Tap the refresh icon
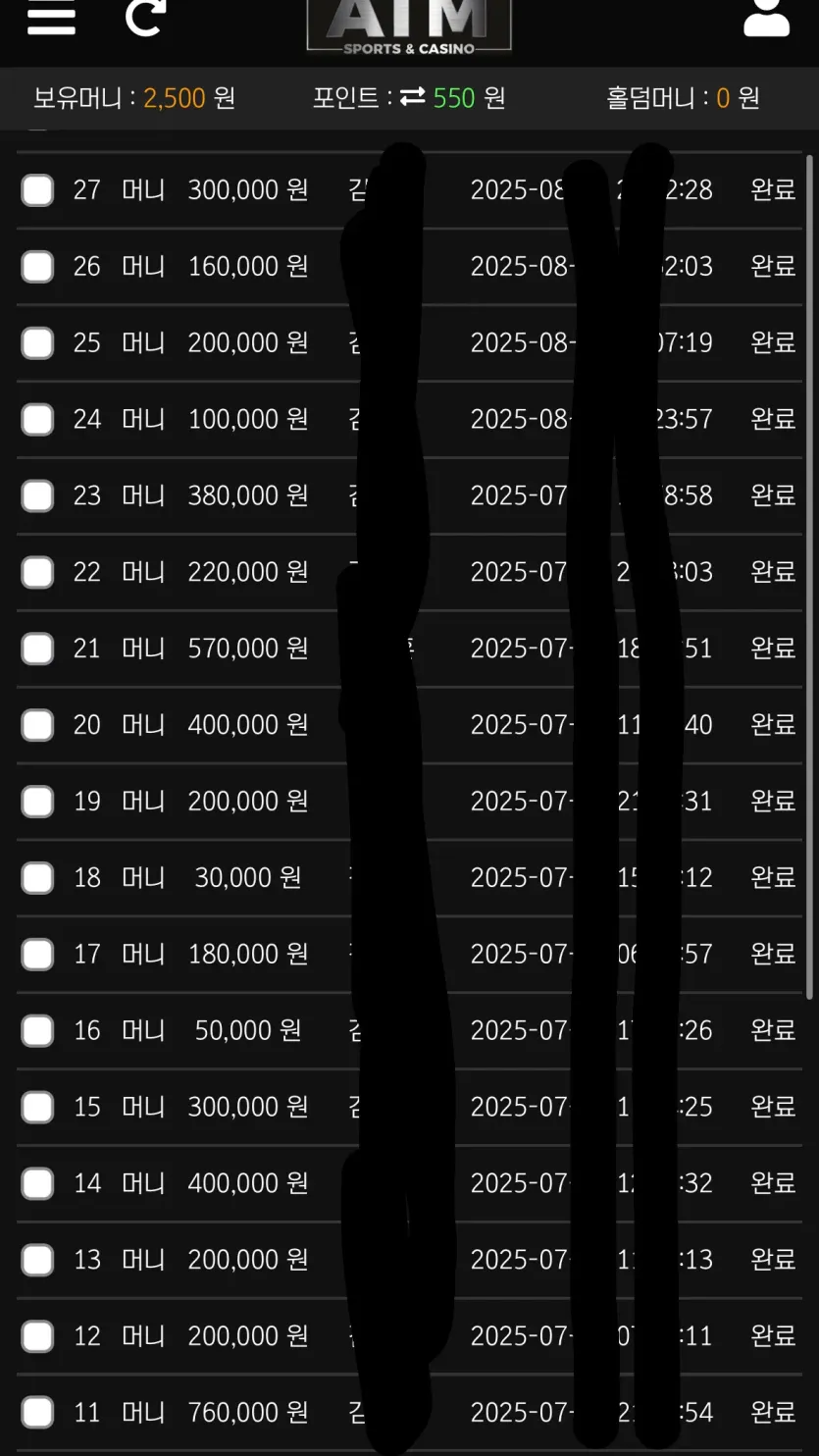Screen dimensions: 819x1456 tap(145, 15)
